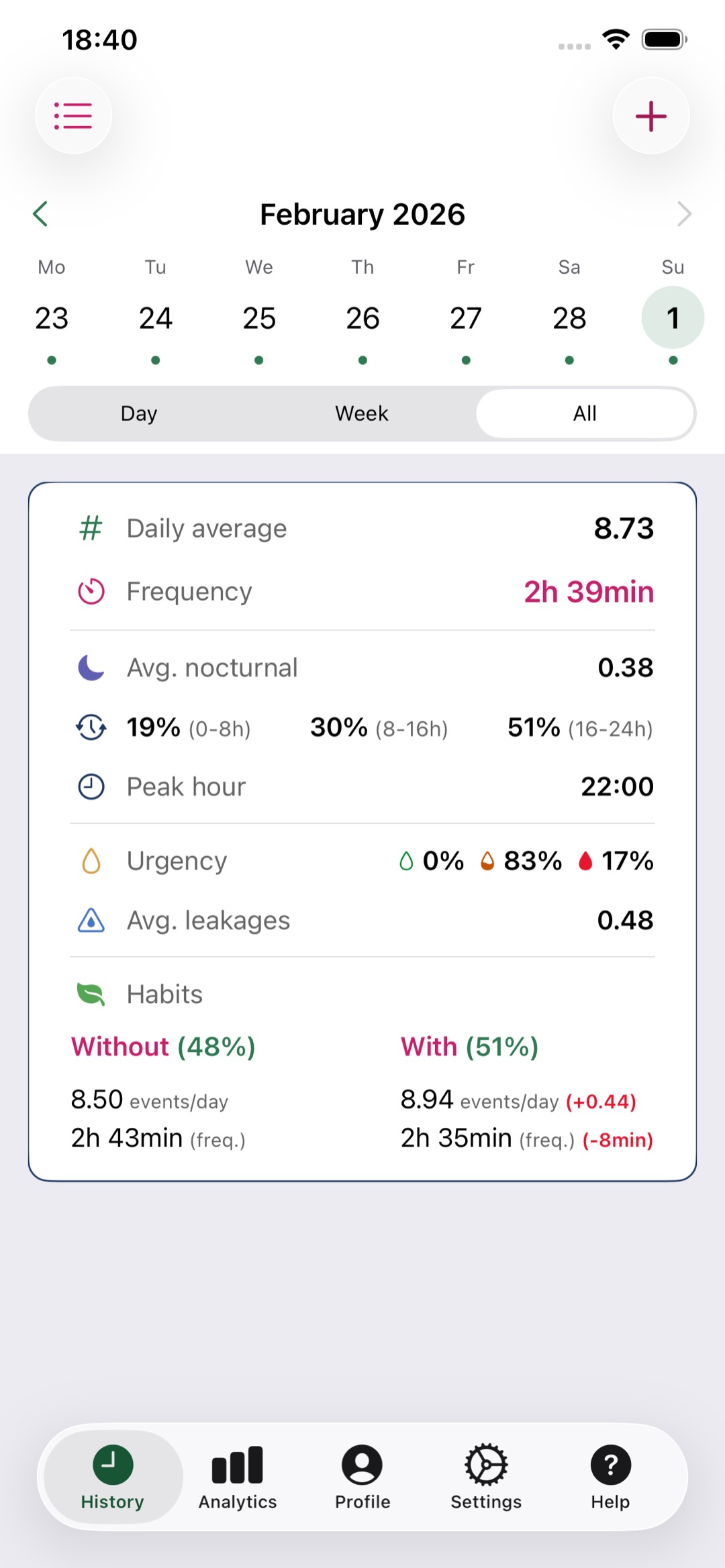Select Friday 27 in the calendar

[x=466, y=318]
